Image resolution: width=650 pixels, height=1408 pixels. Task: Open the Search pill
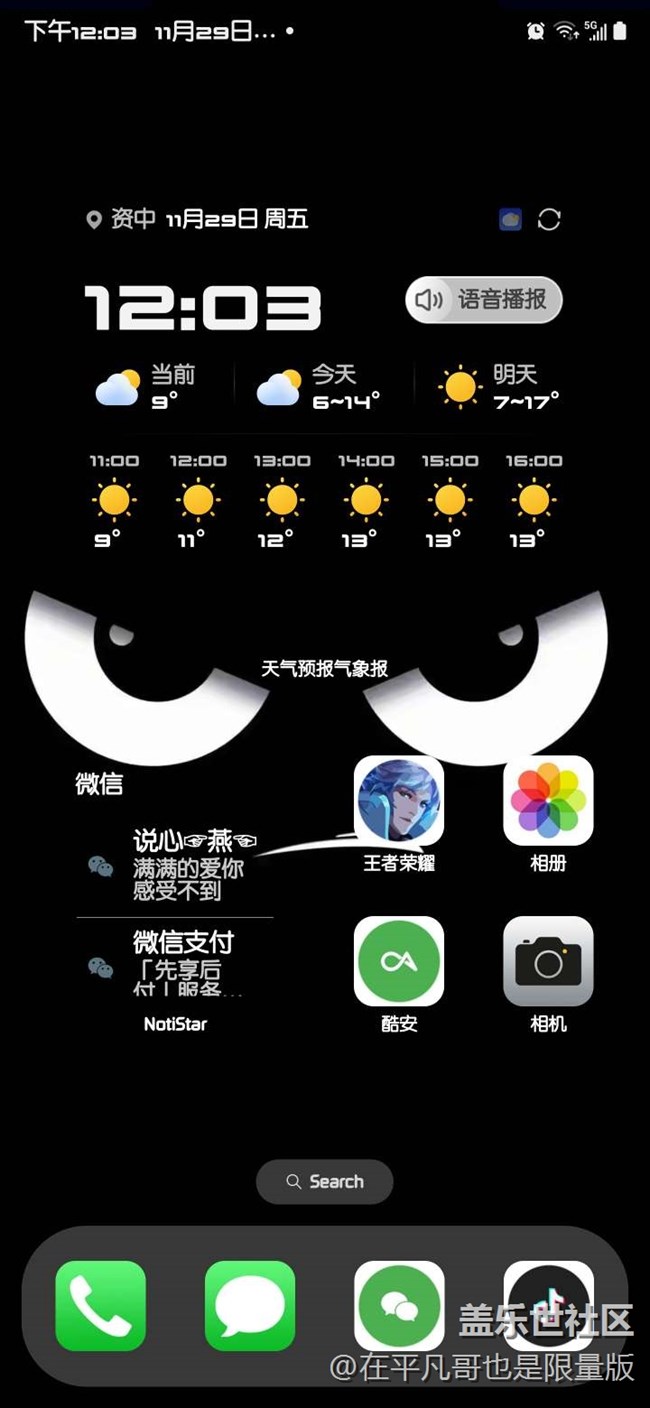point(324,1182)
